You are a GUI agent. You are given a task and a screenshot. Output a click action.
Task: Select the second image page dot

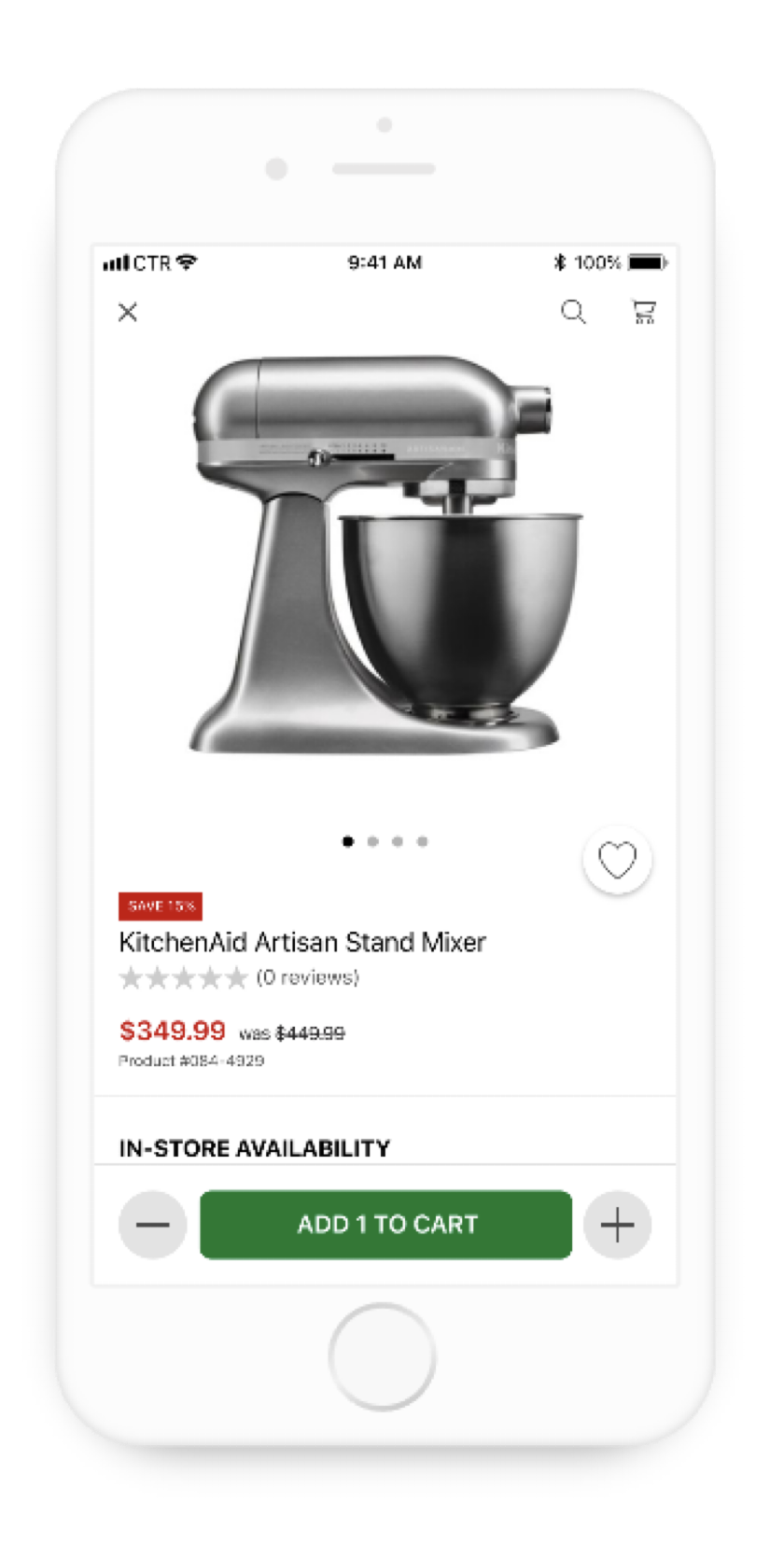click(372, 841)
